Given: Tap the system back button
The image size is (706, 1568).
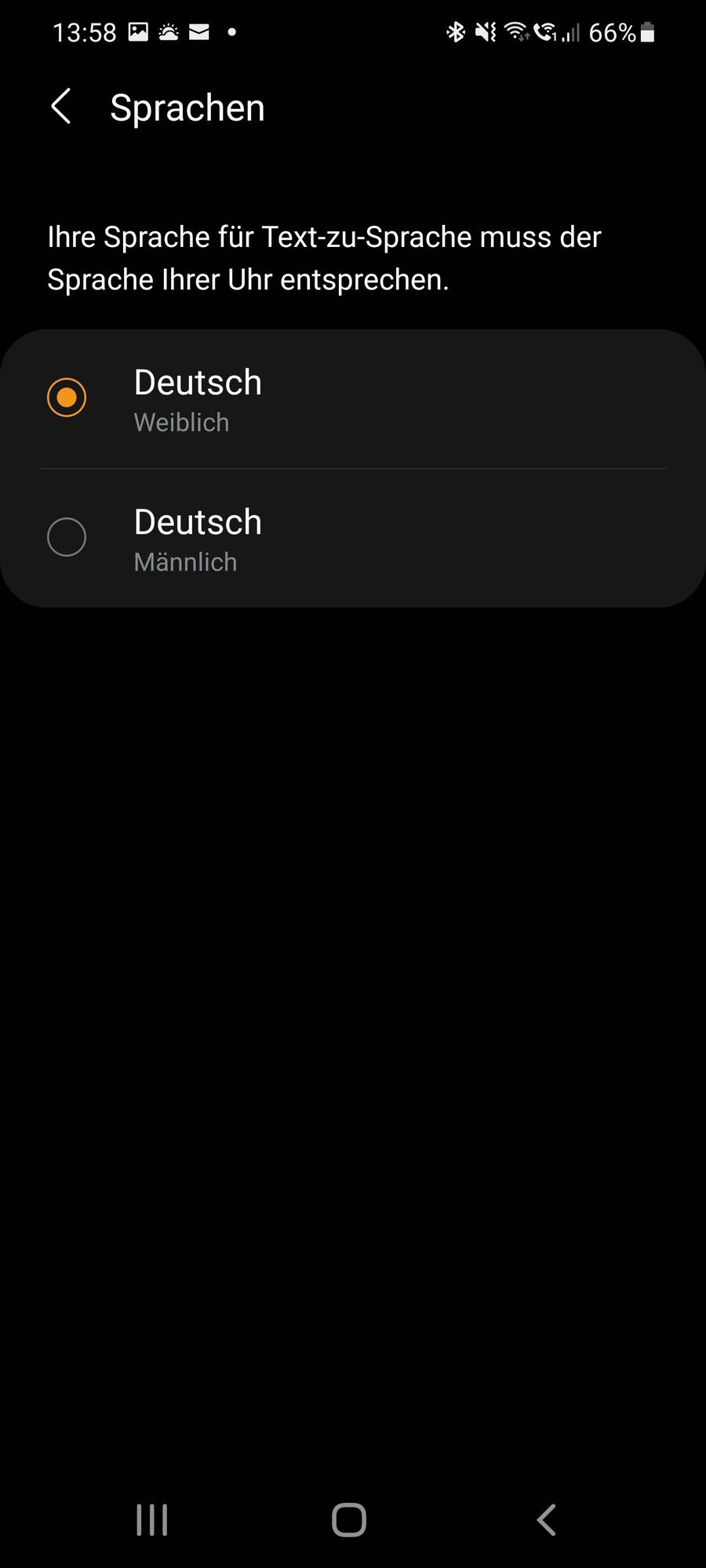Looking at the screenshot, I should pos(547,1519).
